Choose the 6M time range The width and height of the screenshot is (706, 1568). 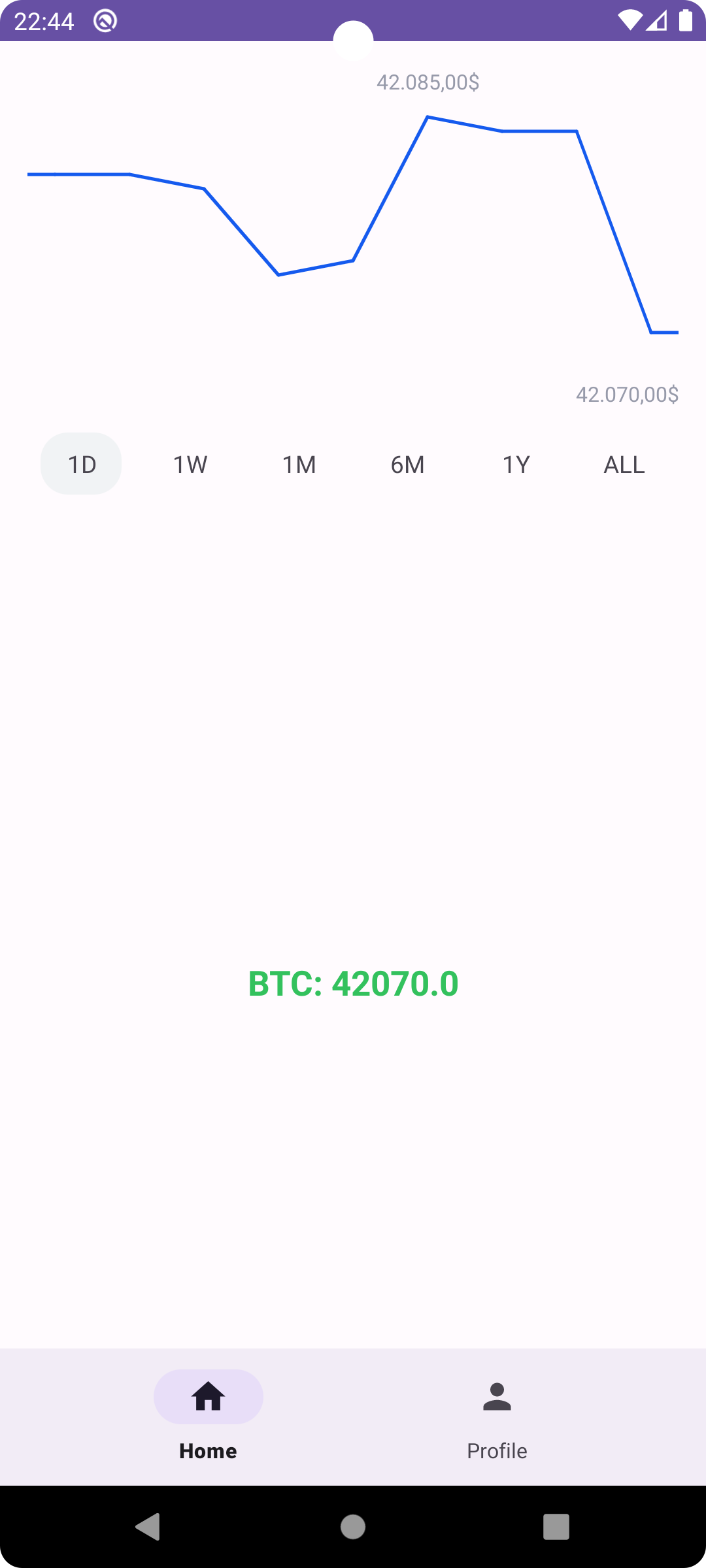tap(407, 464)
